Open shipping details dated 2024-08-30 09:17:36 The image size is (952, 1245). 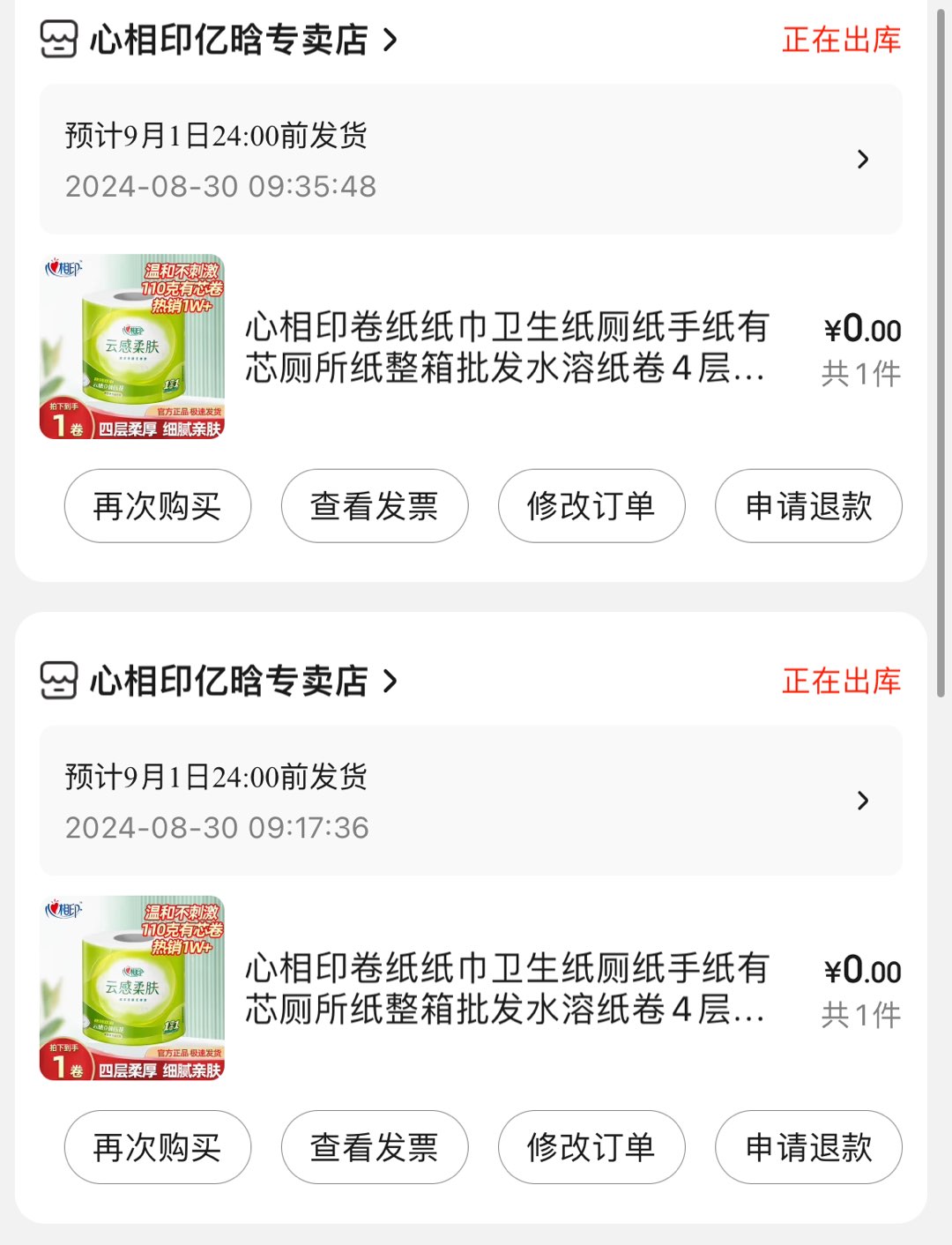[471, 801]
